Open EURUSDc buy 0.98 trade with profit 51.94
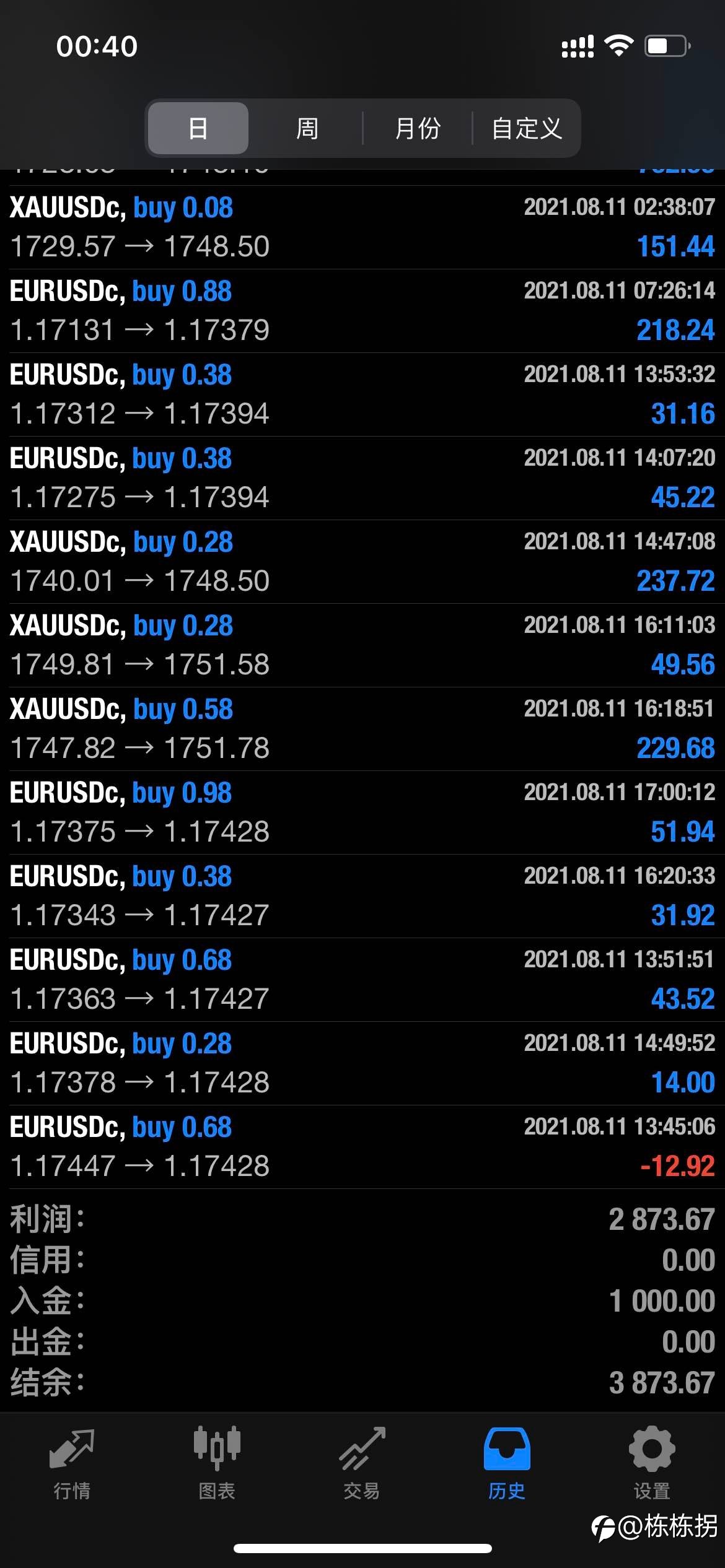725x1568 pixels. click(362, 812)
